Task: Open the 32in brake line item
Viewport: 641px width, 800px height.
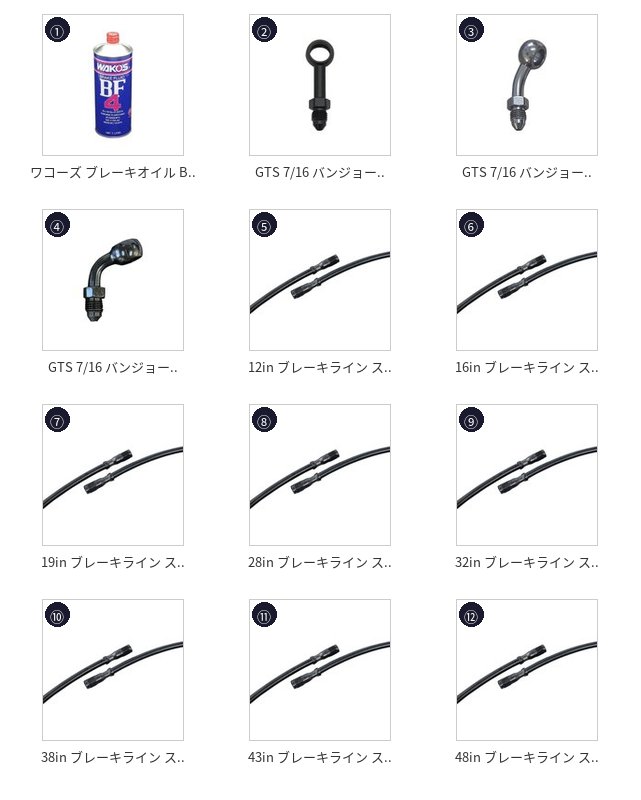Action: click(x=527, y=475)
